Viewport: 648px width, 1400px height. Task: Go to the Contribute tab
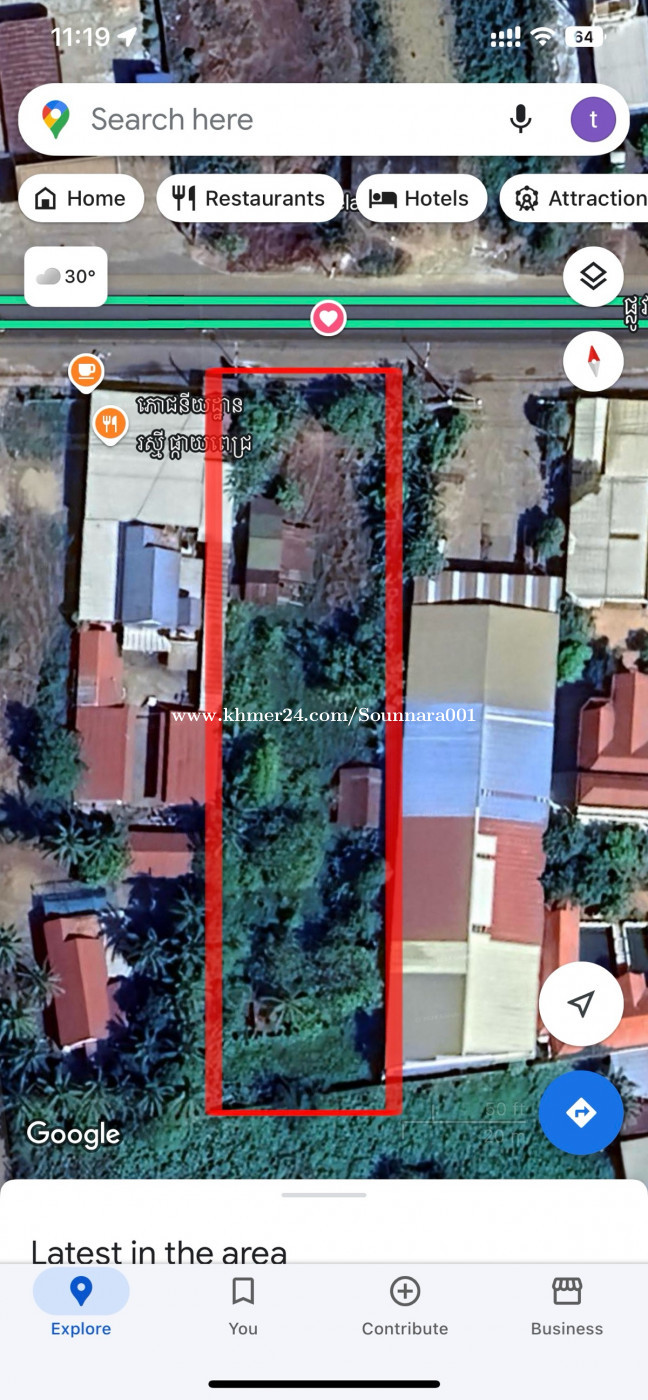click(x=405, y=1303)
